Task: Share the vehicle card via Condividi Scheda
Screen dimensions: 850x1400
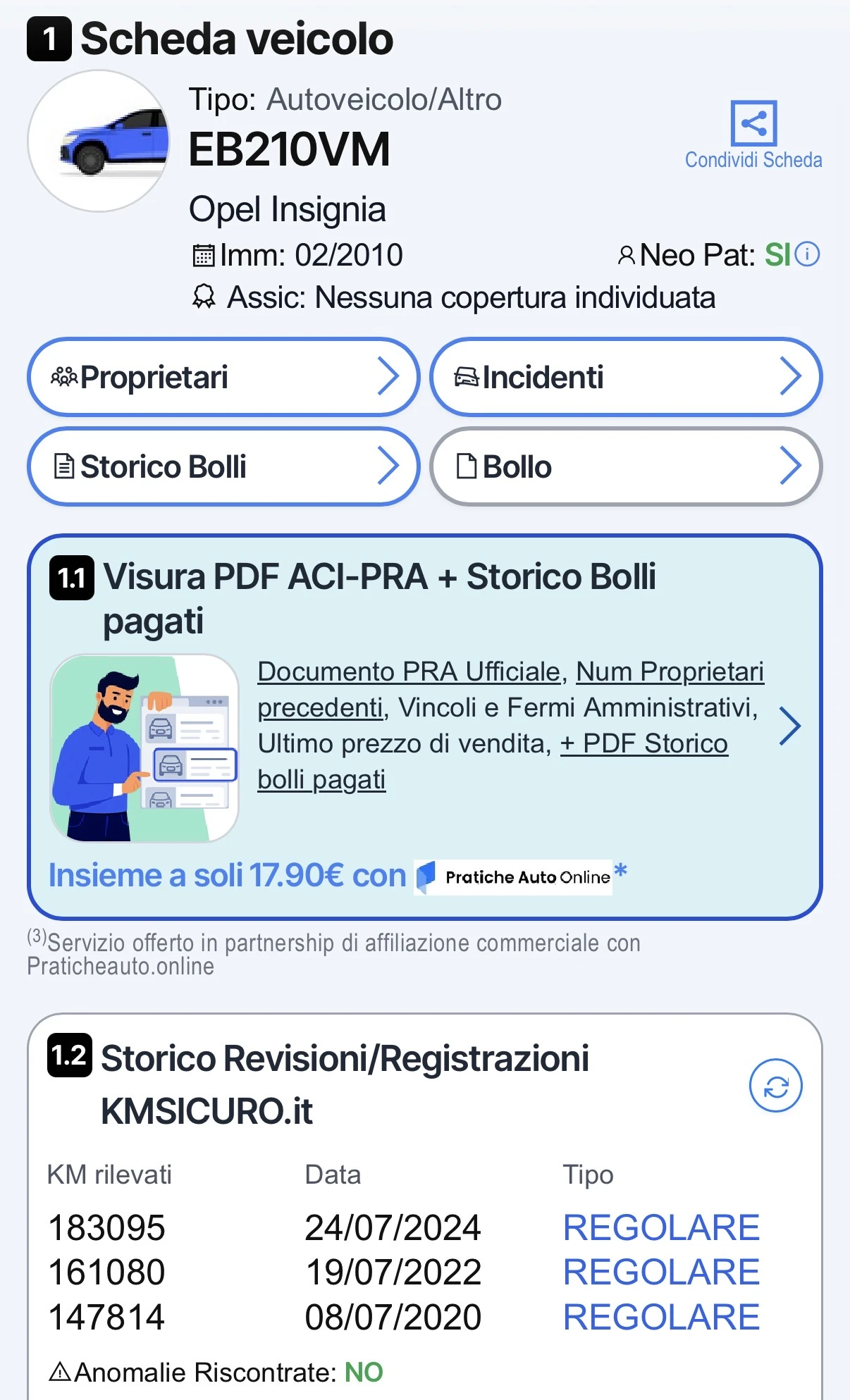Action: coord(753,135)
